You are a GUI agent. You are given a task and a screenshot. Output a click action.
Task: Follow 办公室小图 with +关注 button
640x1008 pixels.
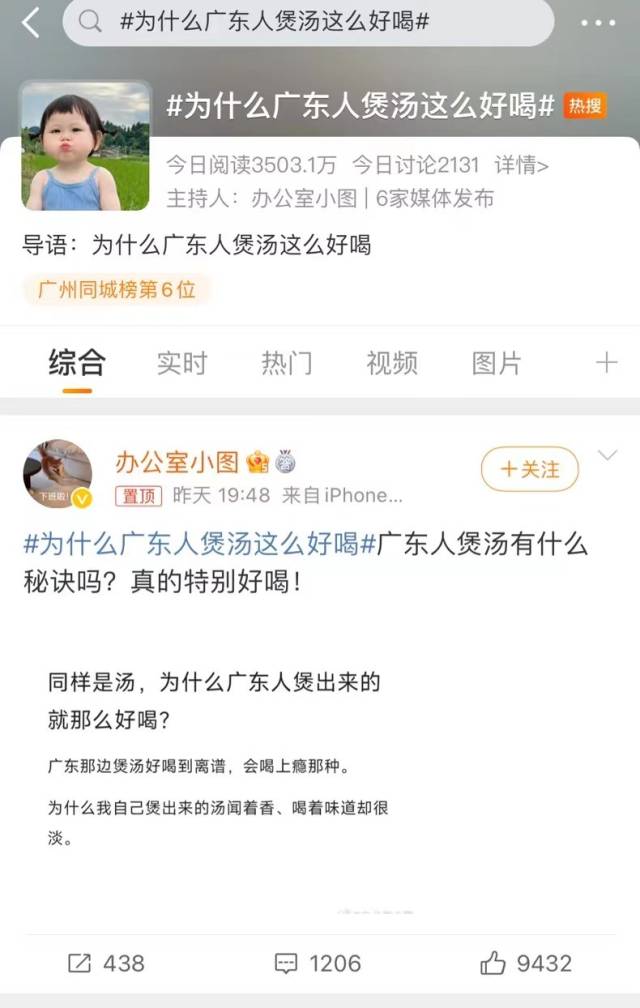pos(530,468)
